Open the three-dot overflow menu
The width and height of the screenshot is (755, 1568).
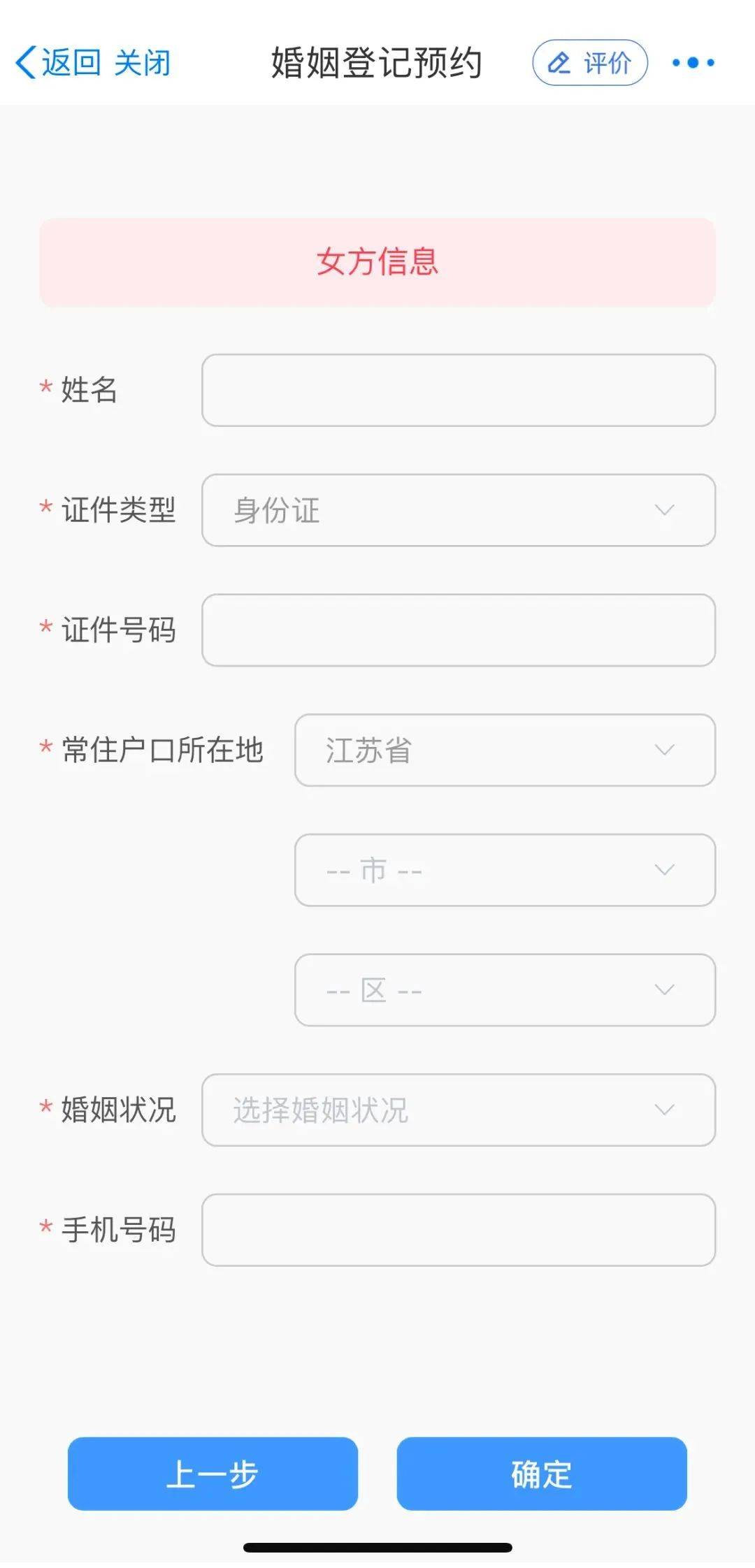pyautogui.click(x=693, y=63)
